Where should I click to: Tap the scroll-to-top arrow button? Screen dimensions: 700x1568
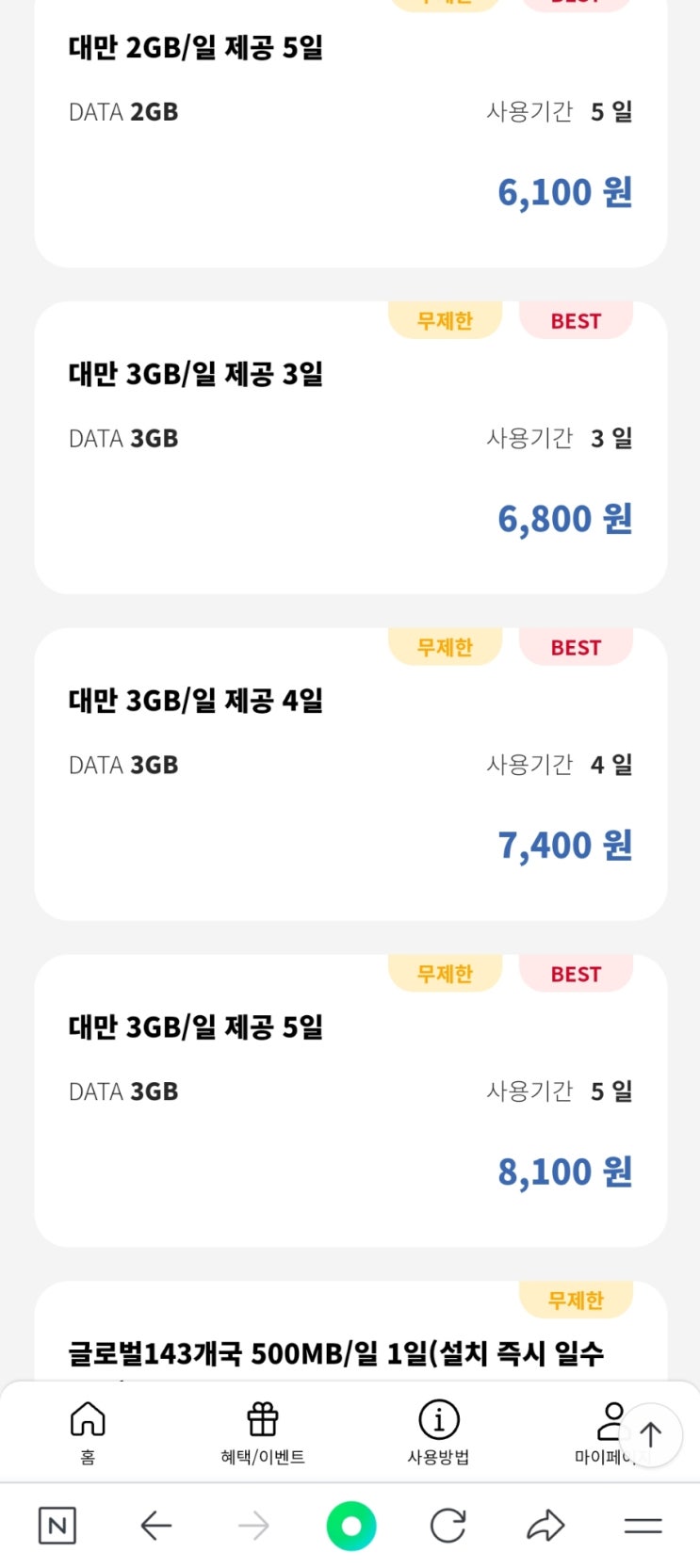[x=651, y=1434]
